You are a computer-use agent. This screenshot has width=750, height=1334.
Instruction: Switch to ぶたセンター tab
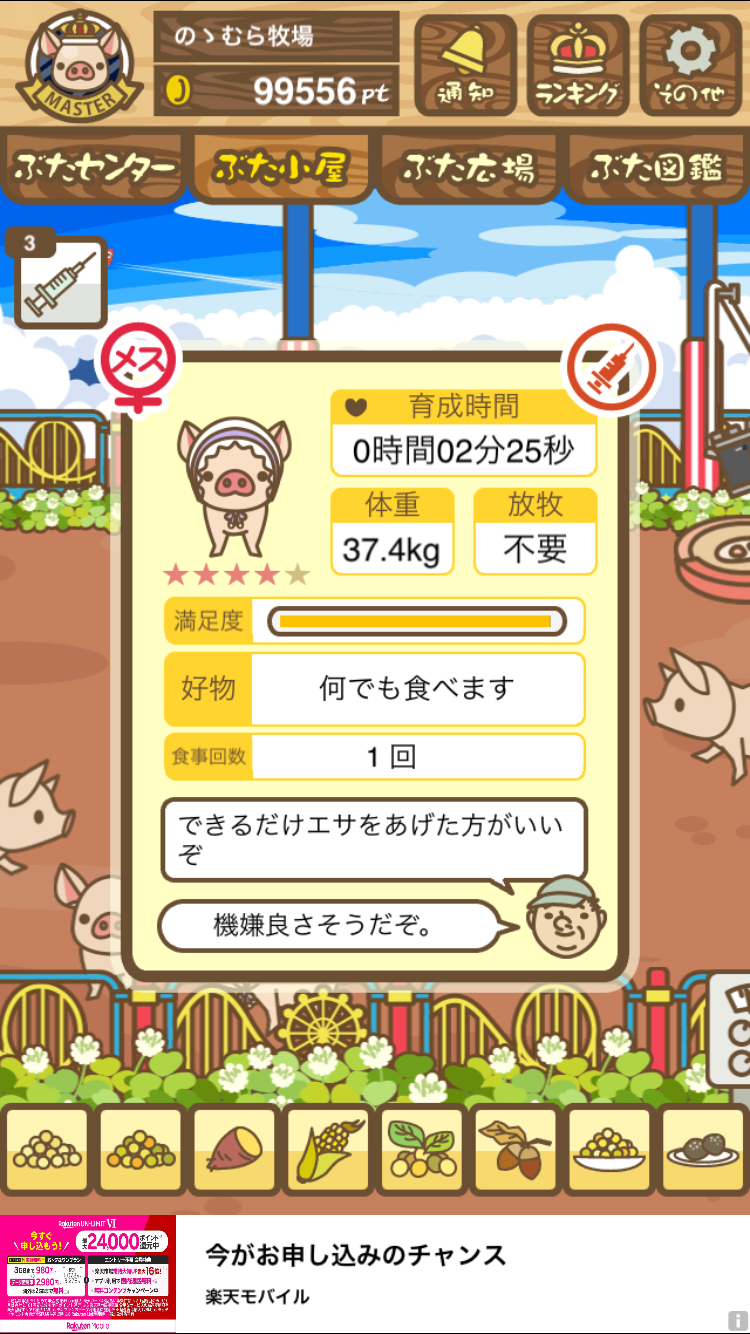tap(94, 168)
